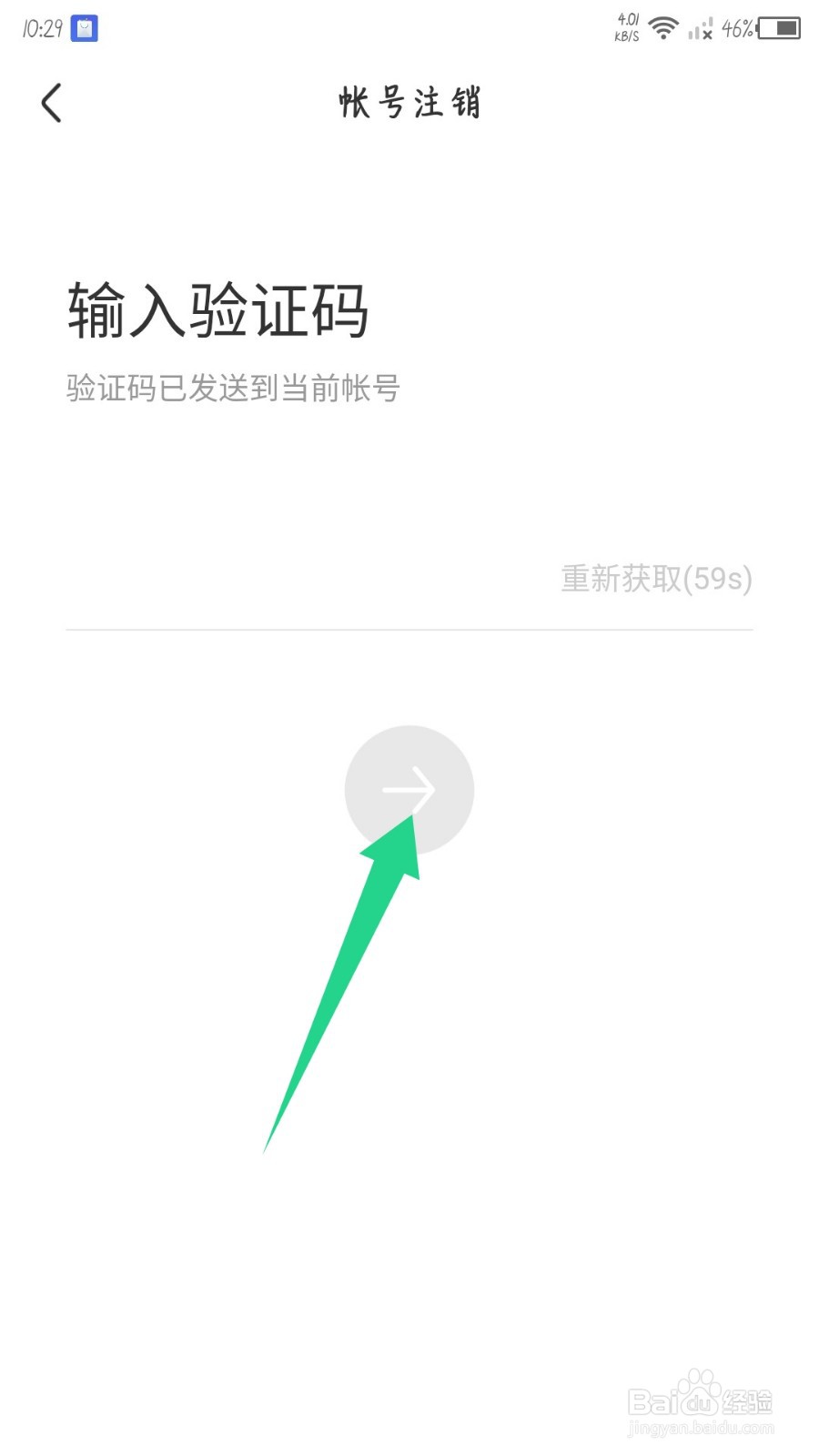Tap the 46% battery percentage text
This screenshot has height=1456, width=819.
[x=735, y=30]
